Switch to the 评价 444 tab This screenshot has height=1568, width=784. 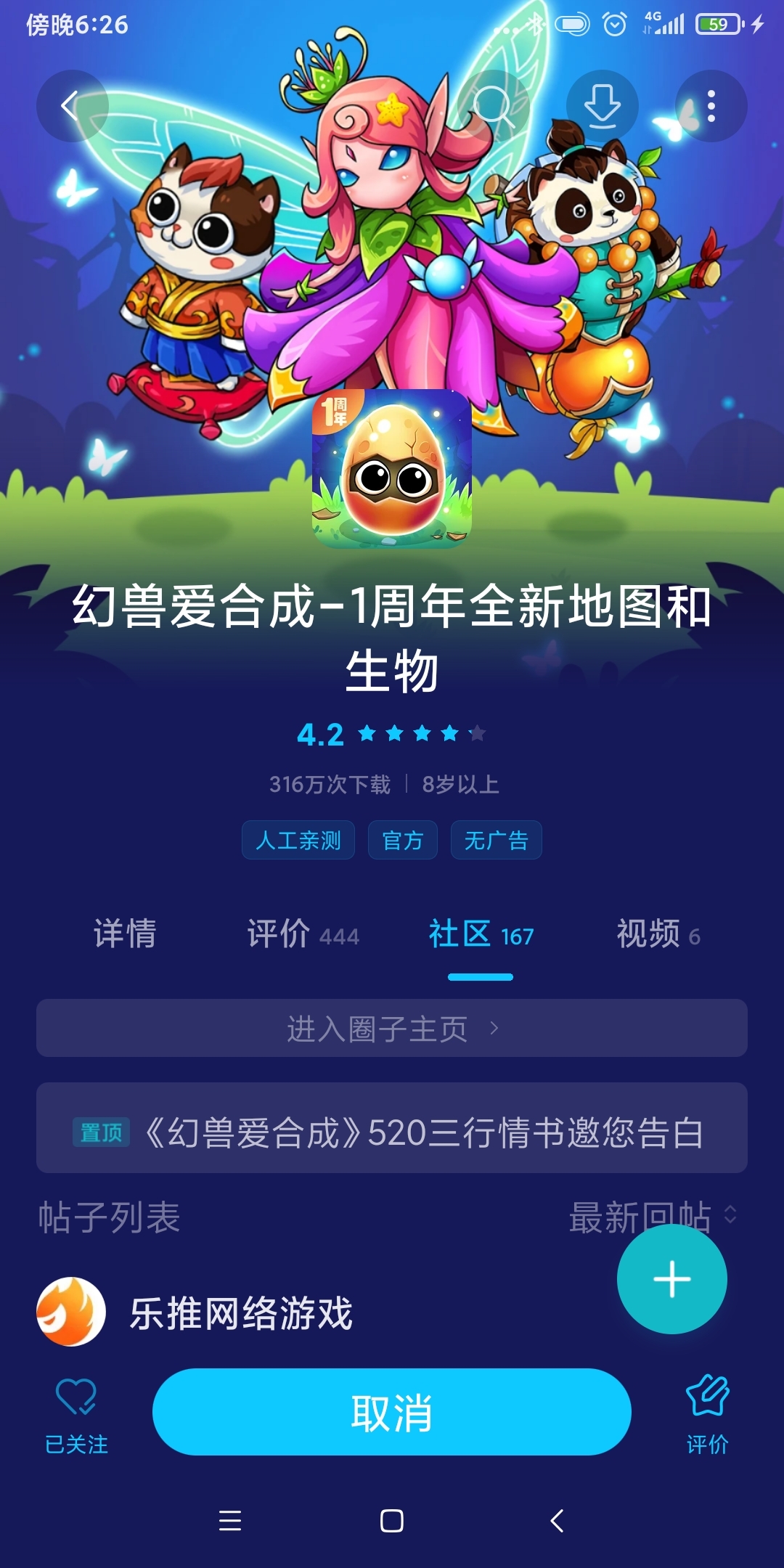click(303, 934)
